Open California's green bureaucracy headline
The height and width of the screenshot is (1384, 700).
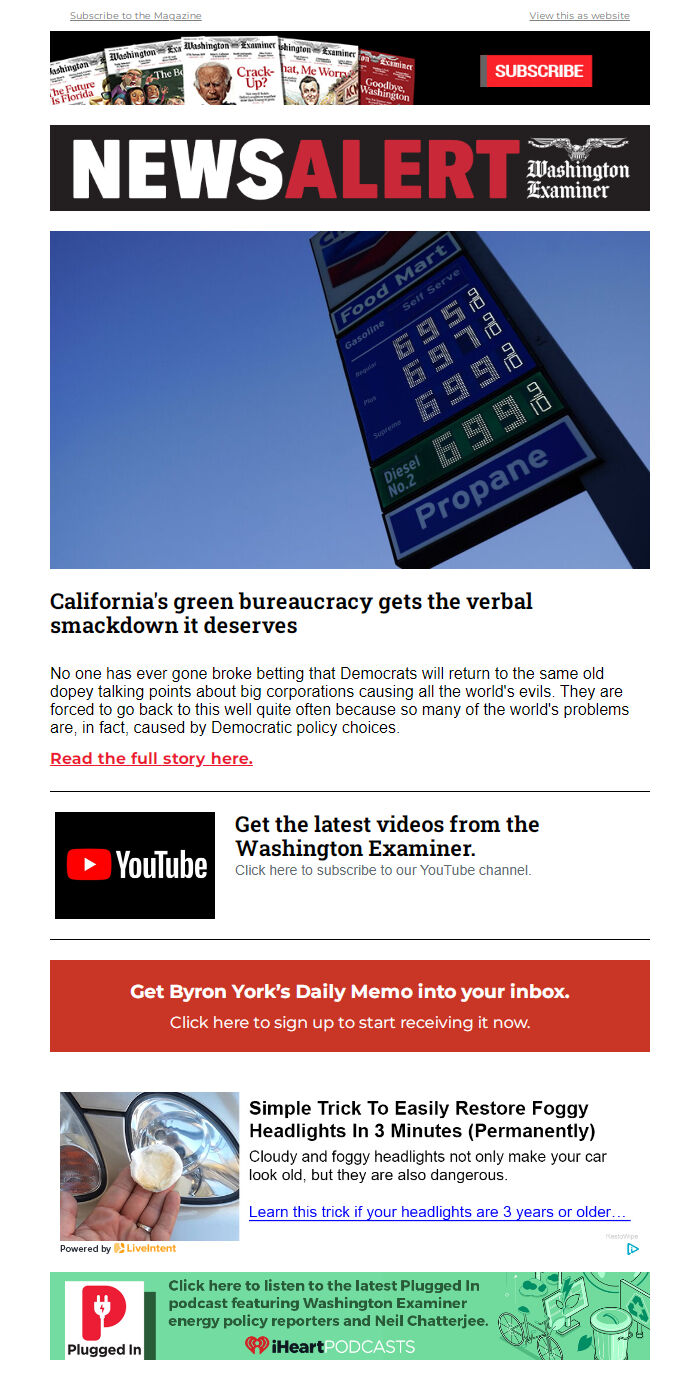291,613
